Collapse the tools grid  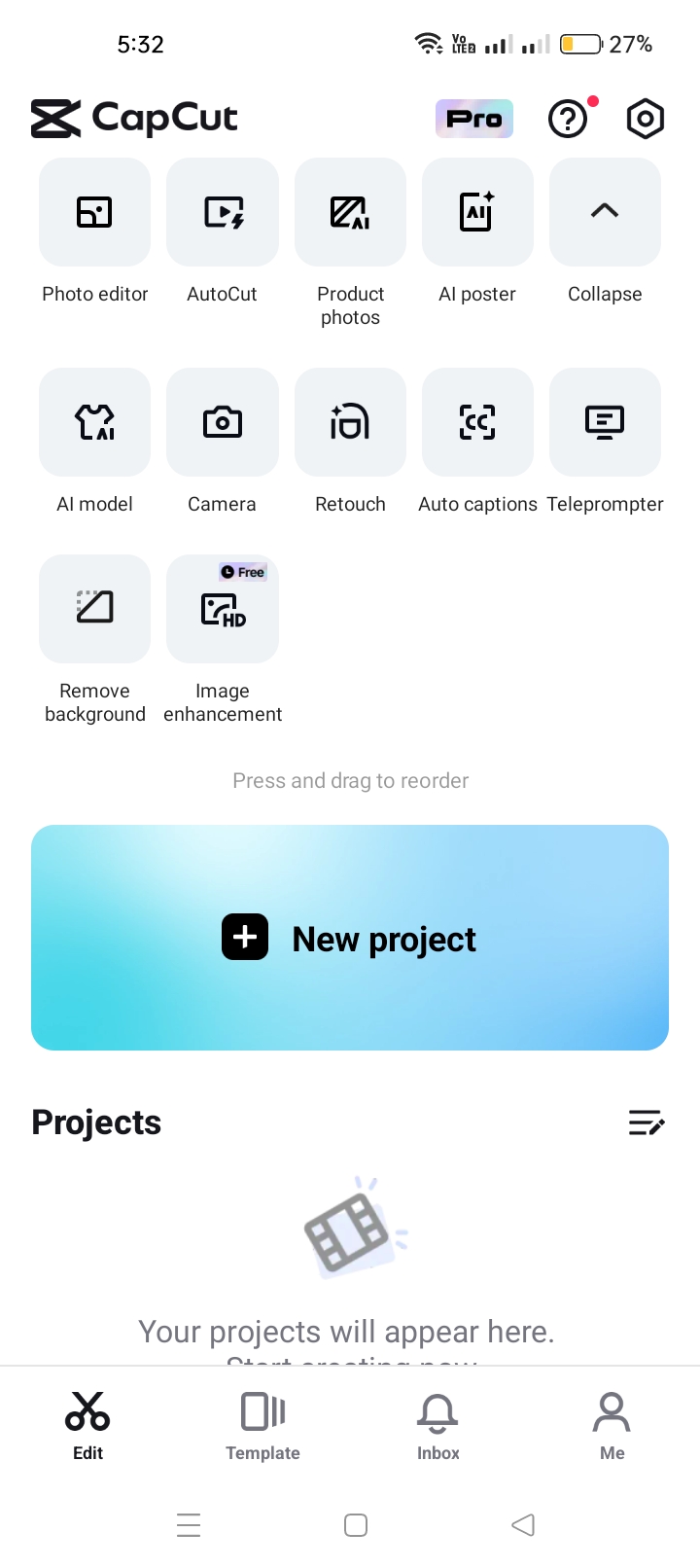(605, 212)
